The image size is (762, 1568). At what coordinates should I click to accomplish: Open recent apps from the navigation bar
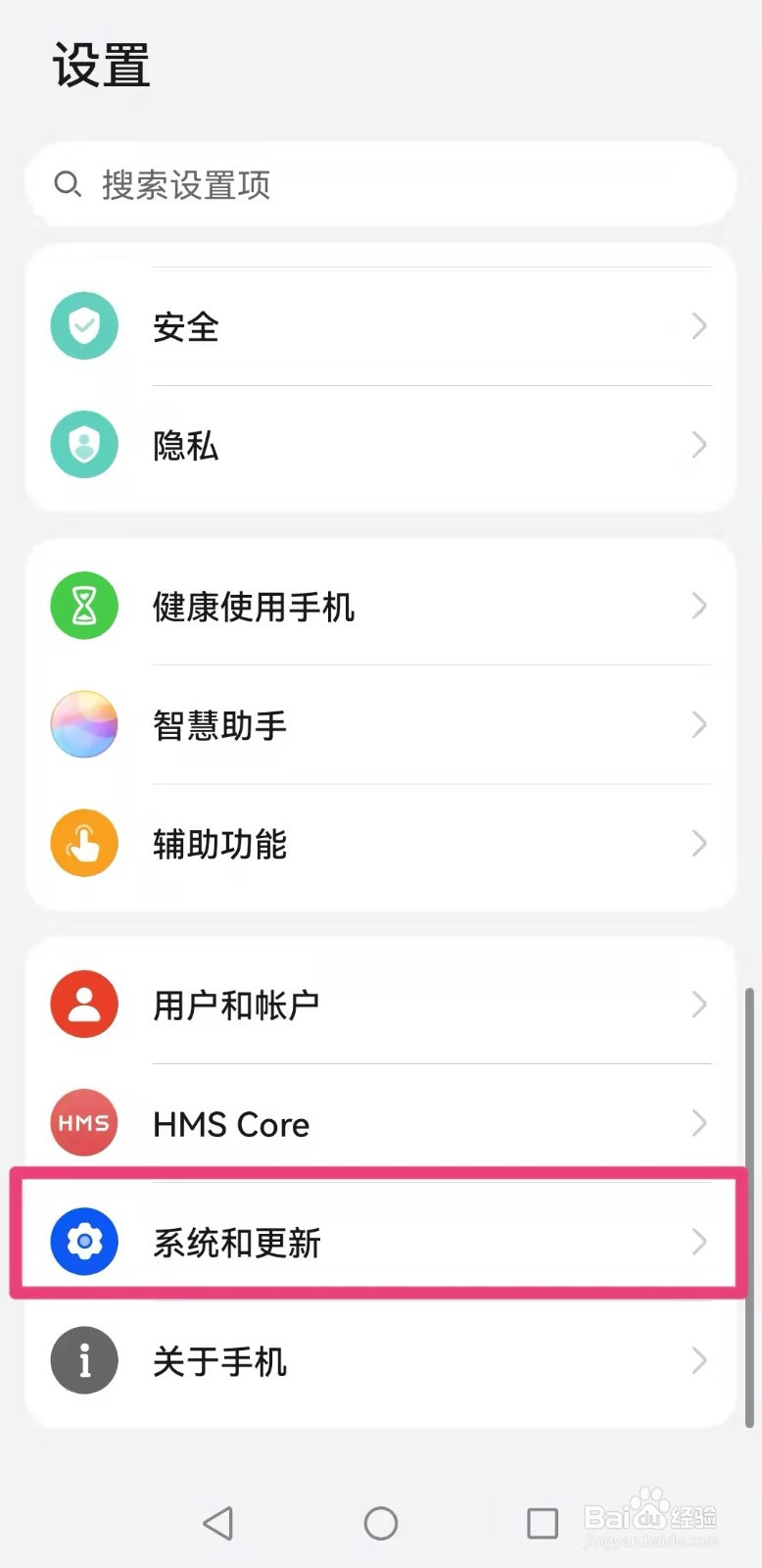point(543,1523)
